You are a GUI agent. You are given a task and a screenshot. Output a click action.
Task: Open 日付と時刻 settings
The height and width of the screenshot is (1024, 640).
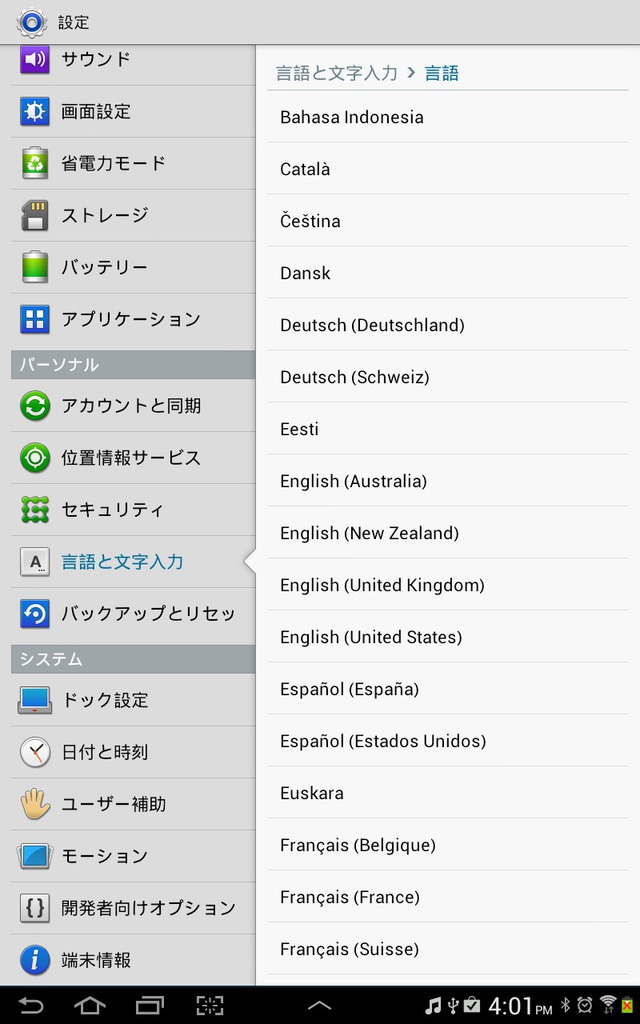pos(133,752)
